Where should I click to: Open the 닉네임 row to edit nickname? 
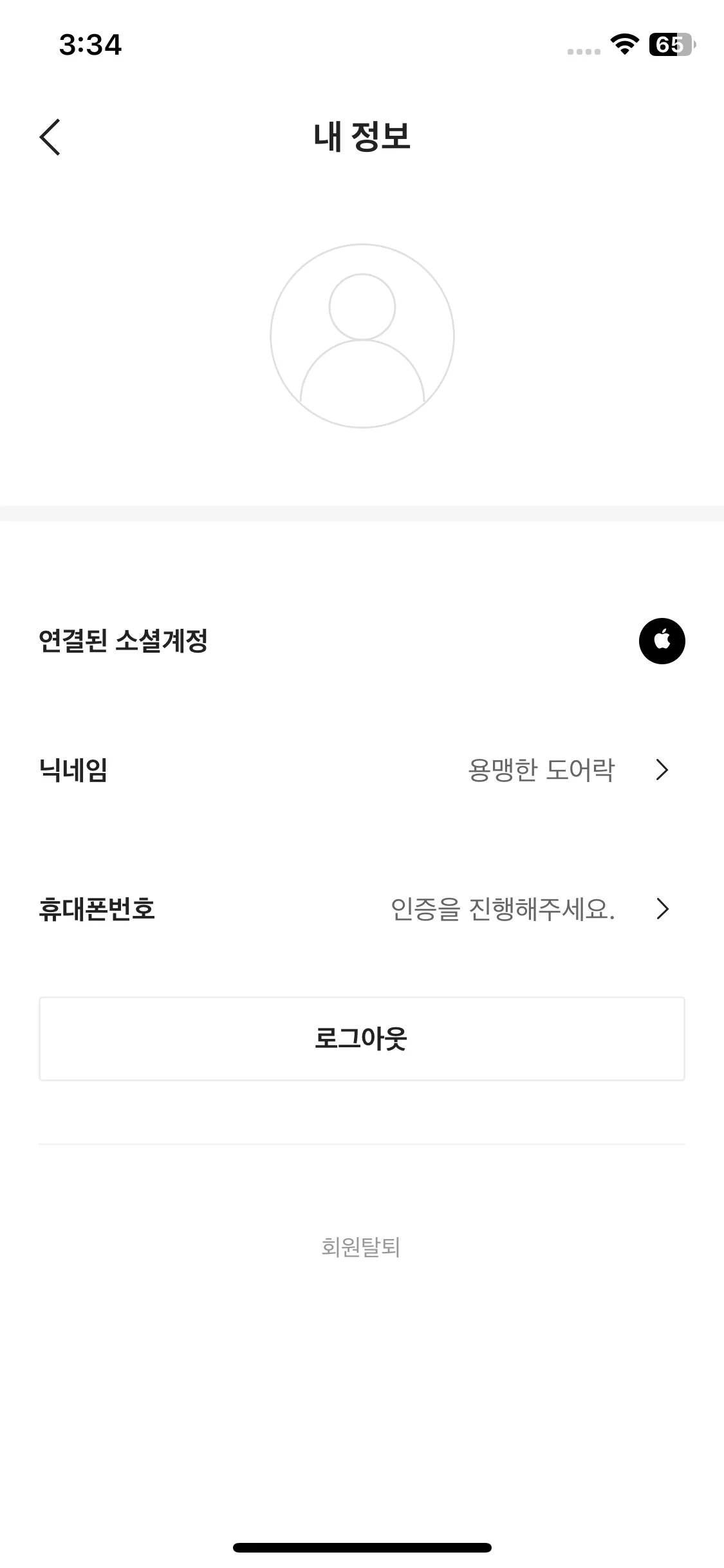click(x=362, y=770)
